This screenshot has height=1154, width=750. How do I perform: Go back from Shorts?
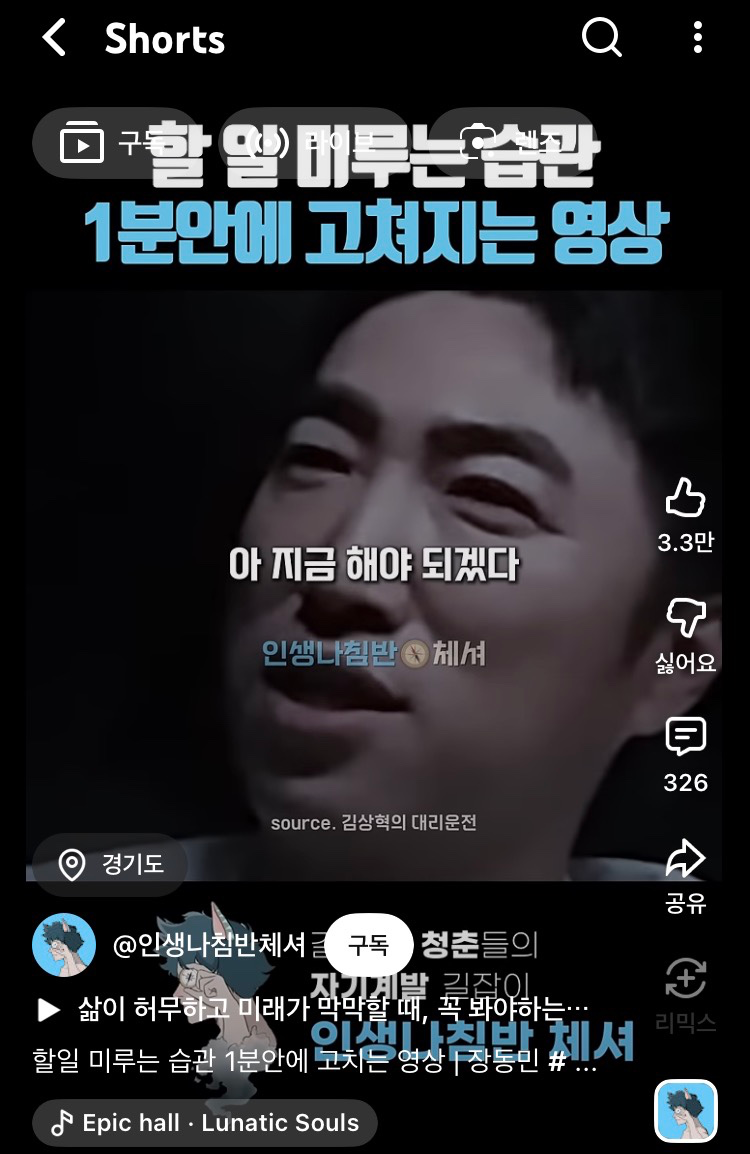coord(53,39)
